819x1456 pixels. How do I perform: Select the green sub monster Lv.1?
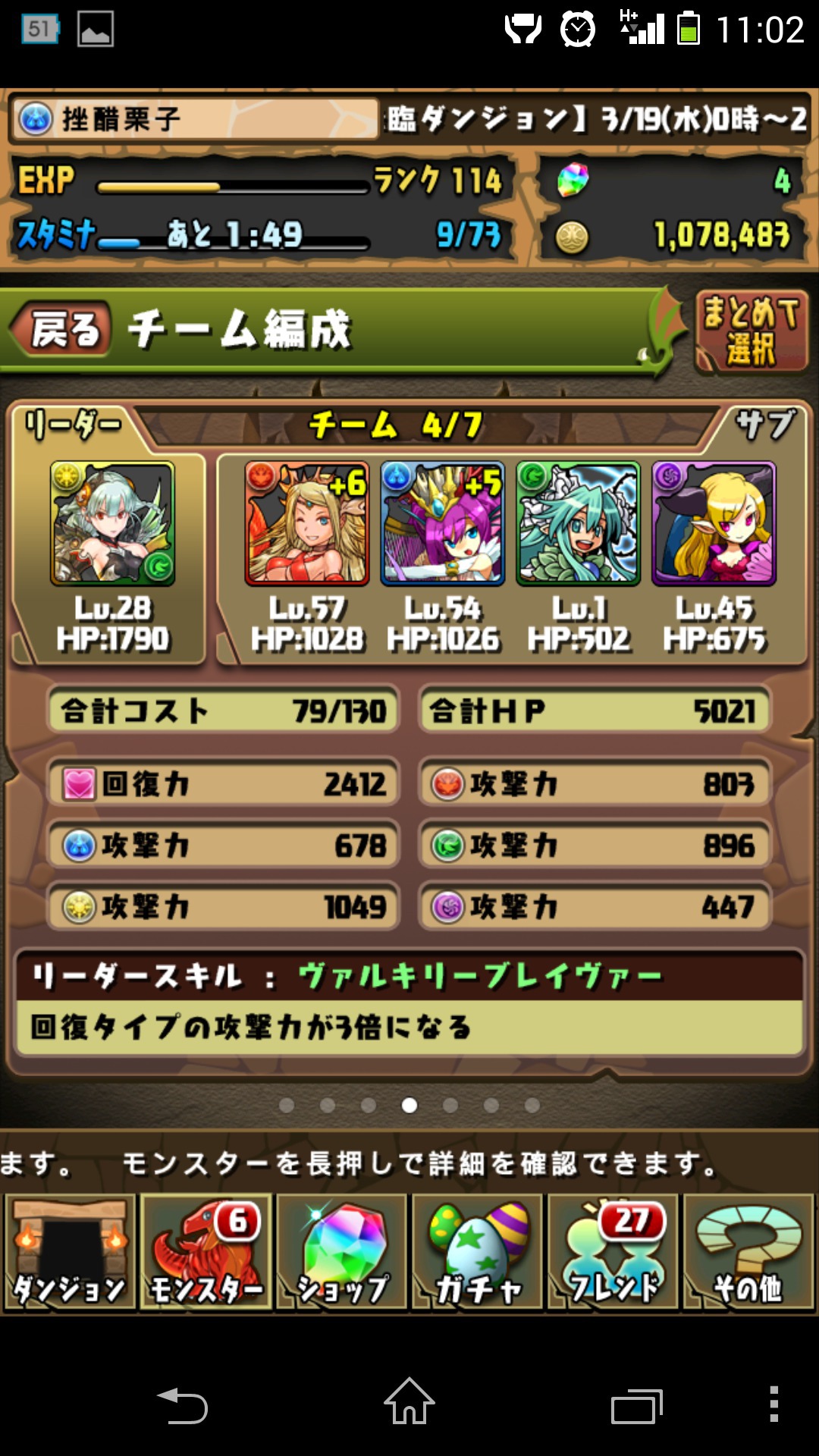[x=579, y=523]
